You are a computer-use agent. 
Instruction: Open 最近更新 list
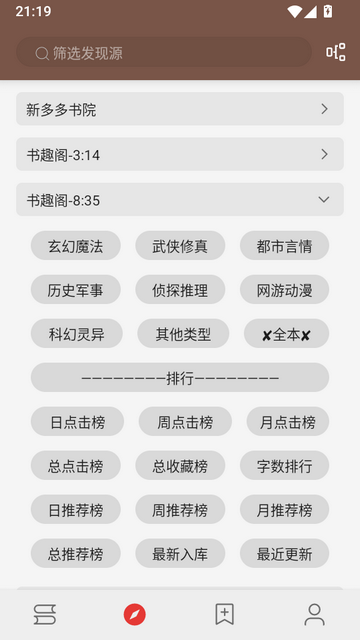284,554
